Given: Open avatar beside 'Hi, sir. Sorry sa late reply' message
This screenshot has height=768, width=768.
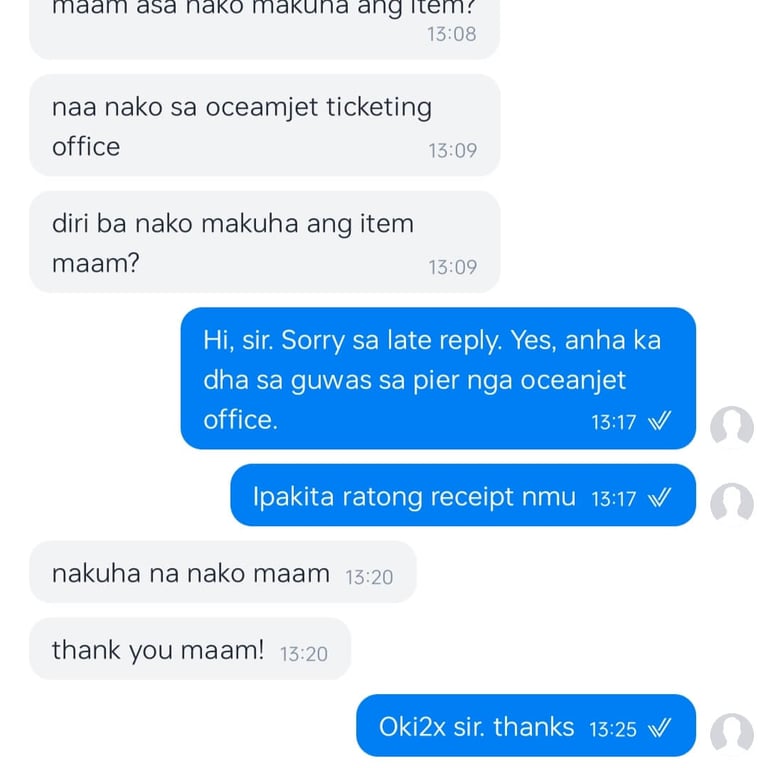Looking at the screenshot, I should [x=732, y=426].
